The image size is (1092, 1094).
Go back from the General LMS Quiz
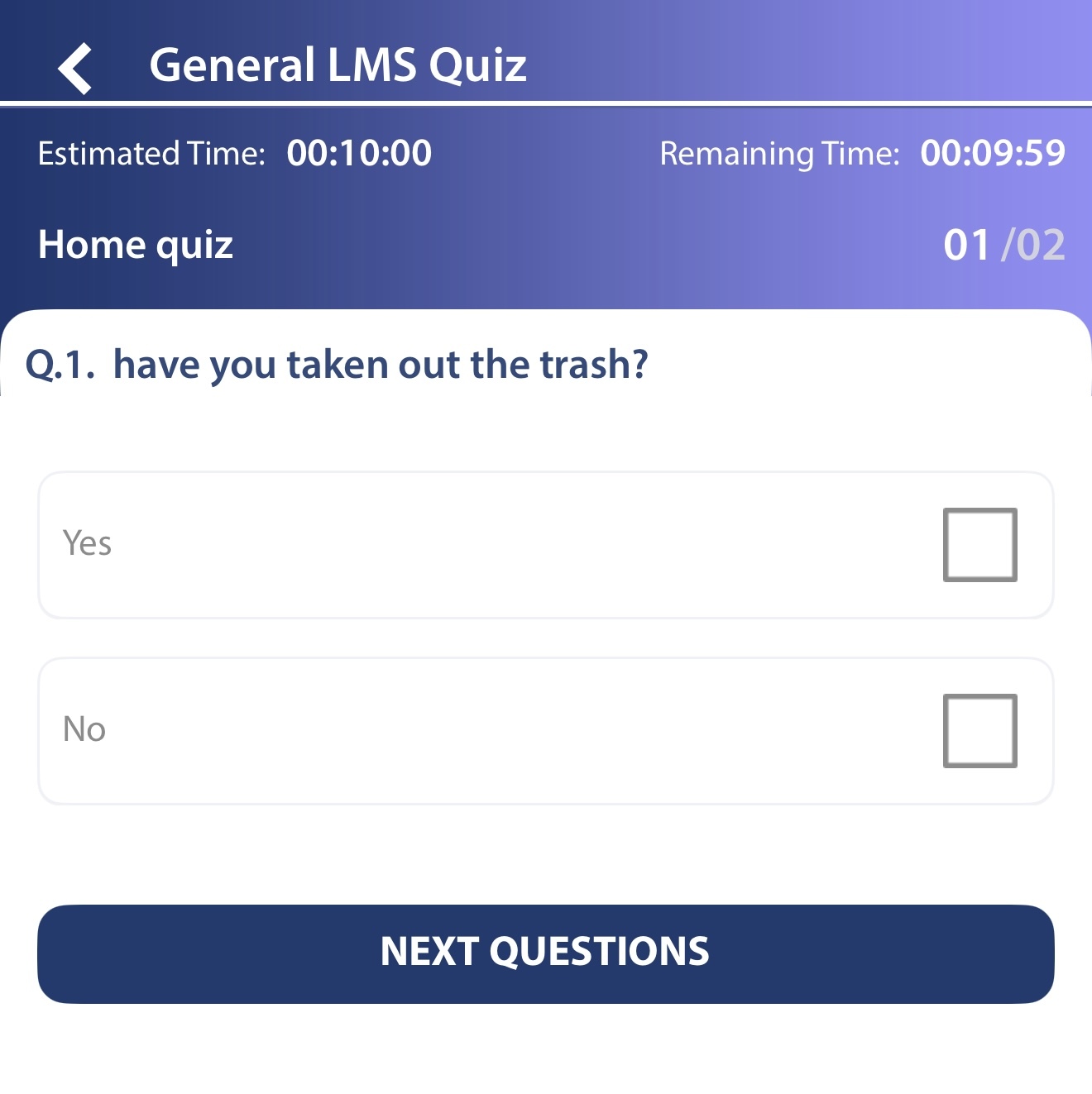75,68
